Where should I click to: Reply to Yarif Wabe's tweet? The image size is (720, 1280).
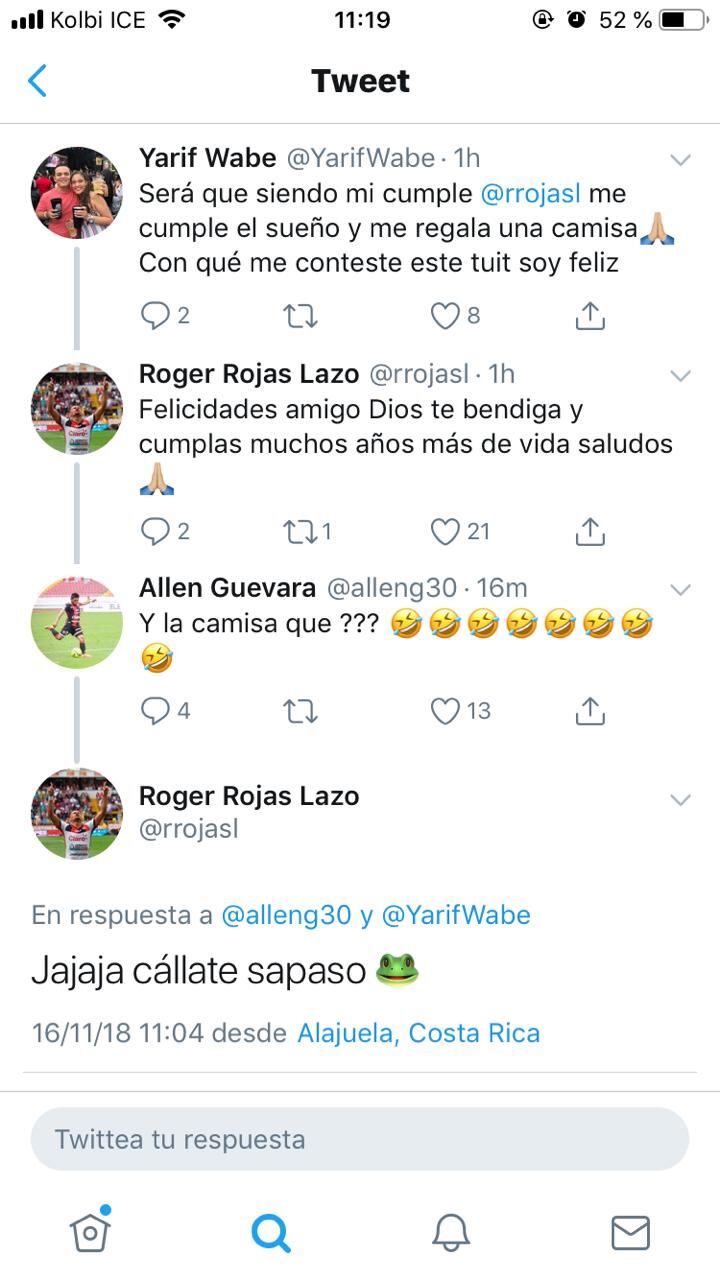[x=156, y=316]
